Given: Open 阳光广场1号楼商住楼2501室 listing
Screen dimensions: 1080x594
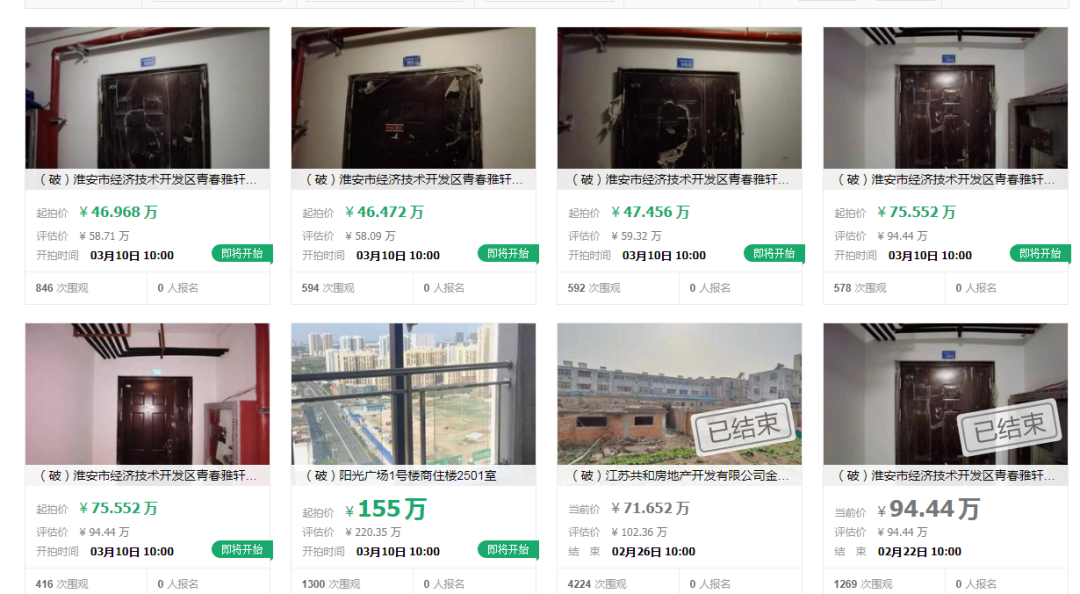Looking at the screenshot, I should tap(413, 476).
